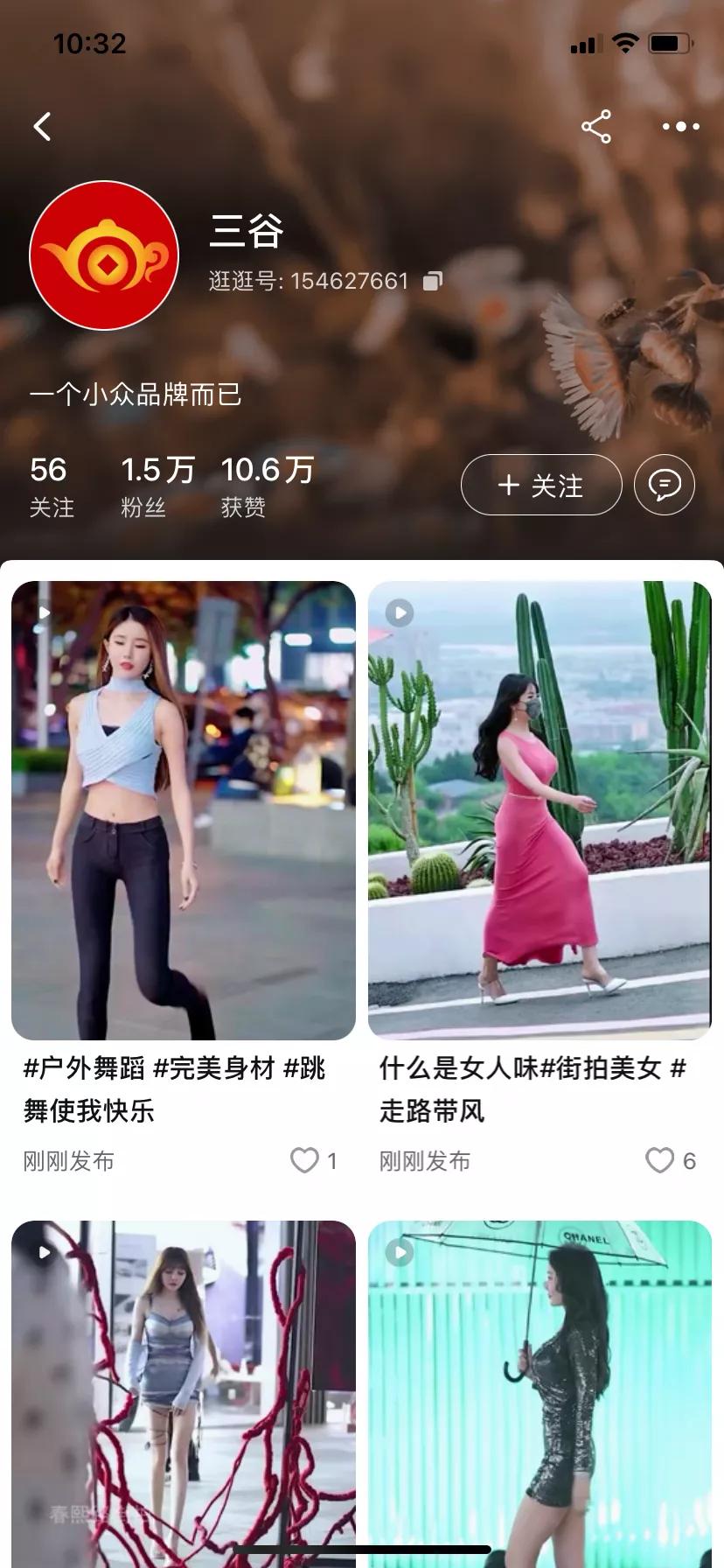This screenshot has height=1568, width=724.
Task: Open the more options ellipsis menu
Action: (x=680, y=128)
